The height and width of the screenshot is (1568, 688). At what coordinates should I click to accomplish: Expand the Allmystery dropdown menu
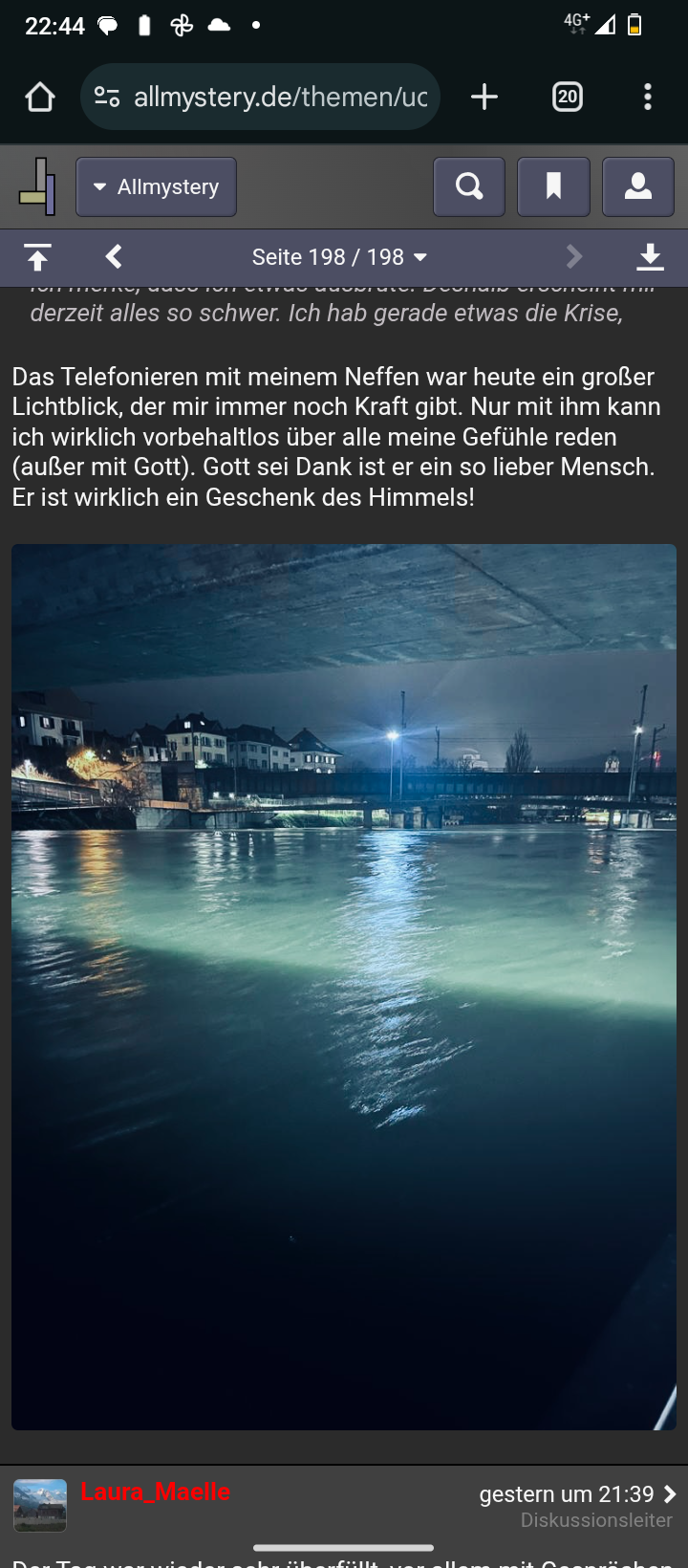(x=156, y=186)
